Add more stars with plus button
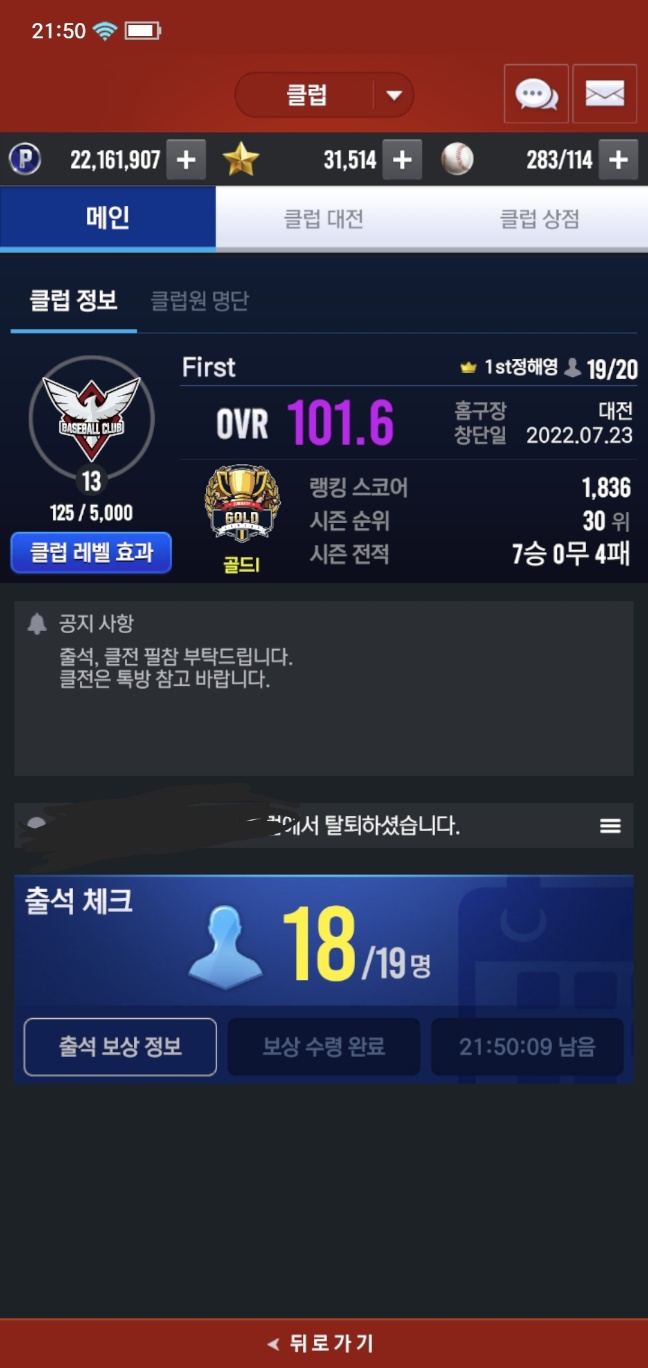648x1368 pixels. click(401, 159)
